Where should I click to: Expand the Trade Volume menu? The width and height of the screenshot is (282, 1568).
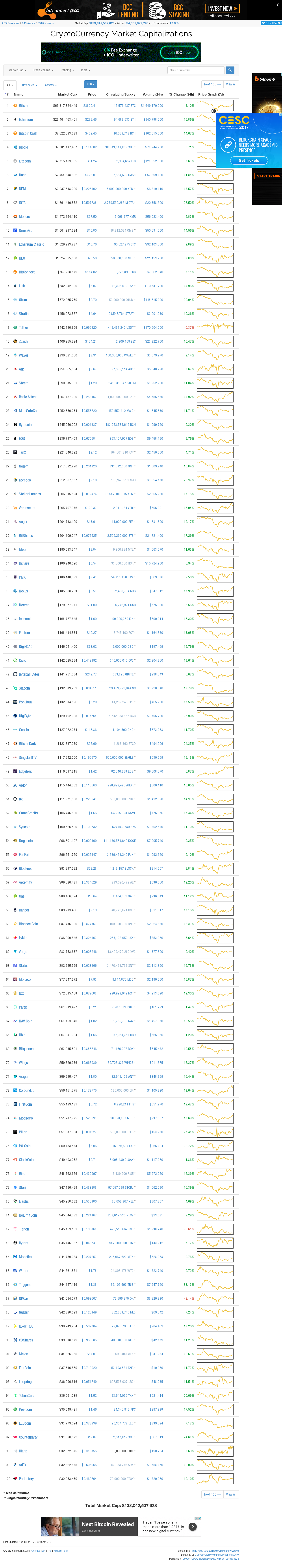(x=43, y=70)
